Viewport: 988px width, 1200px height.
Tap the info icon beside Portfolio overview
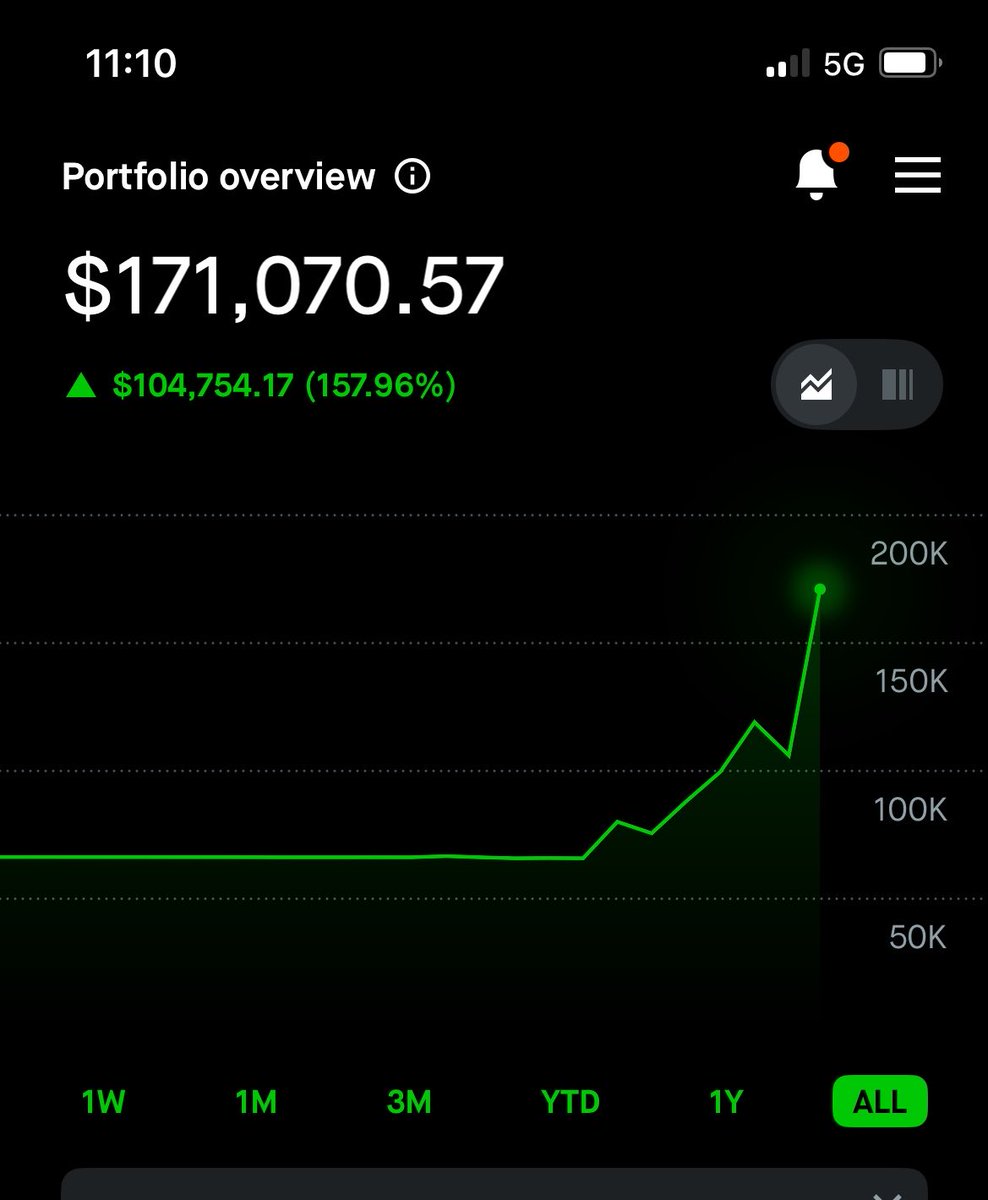[412, 177]
